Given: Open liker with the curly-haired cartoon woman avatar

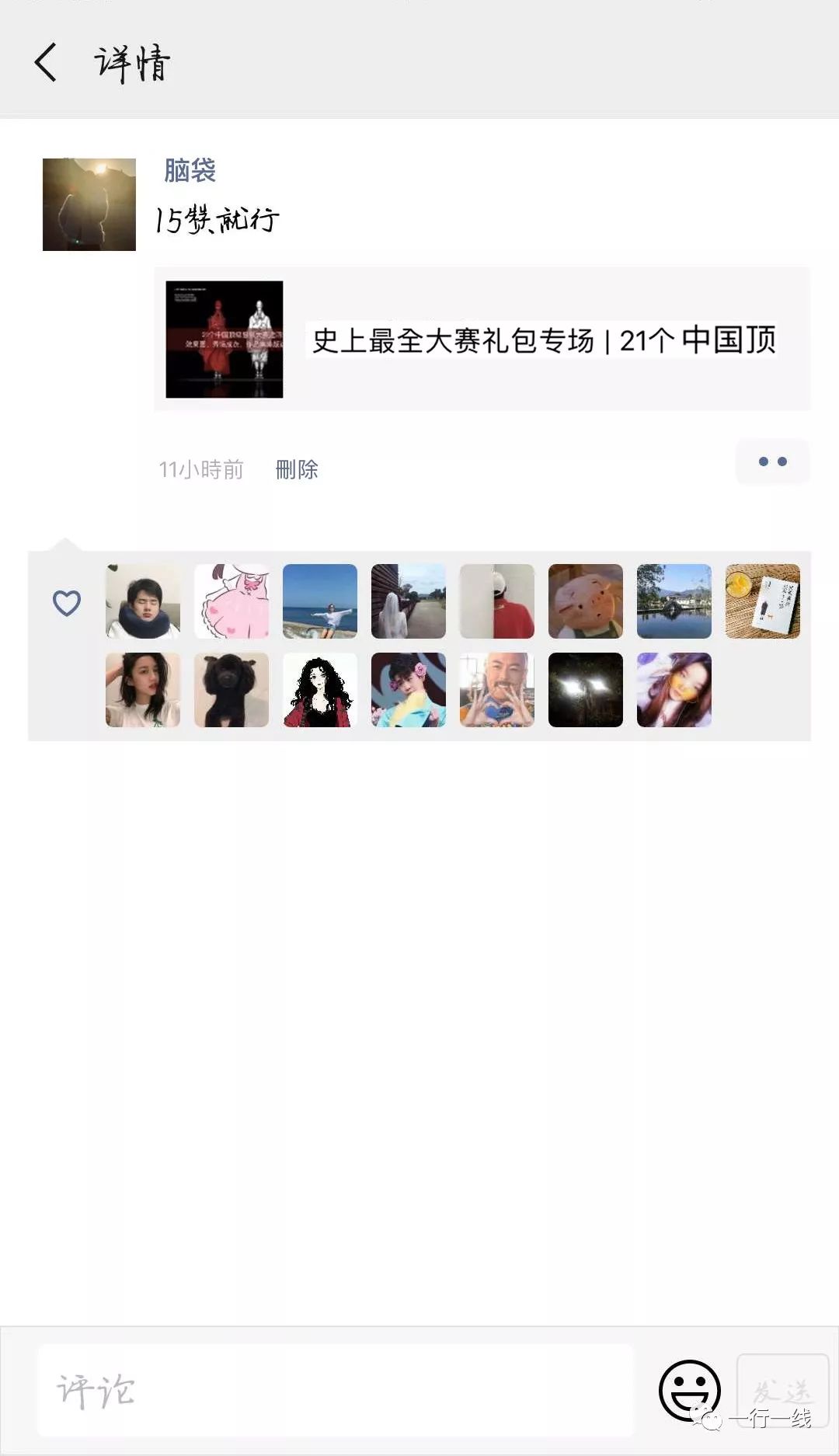Looking at the screenshot, I should [320, 690].
